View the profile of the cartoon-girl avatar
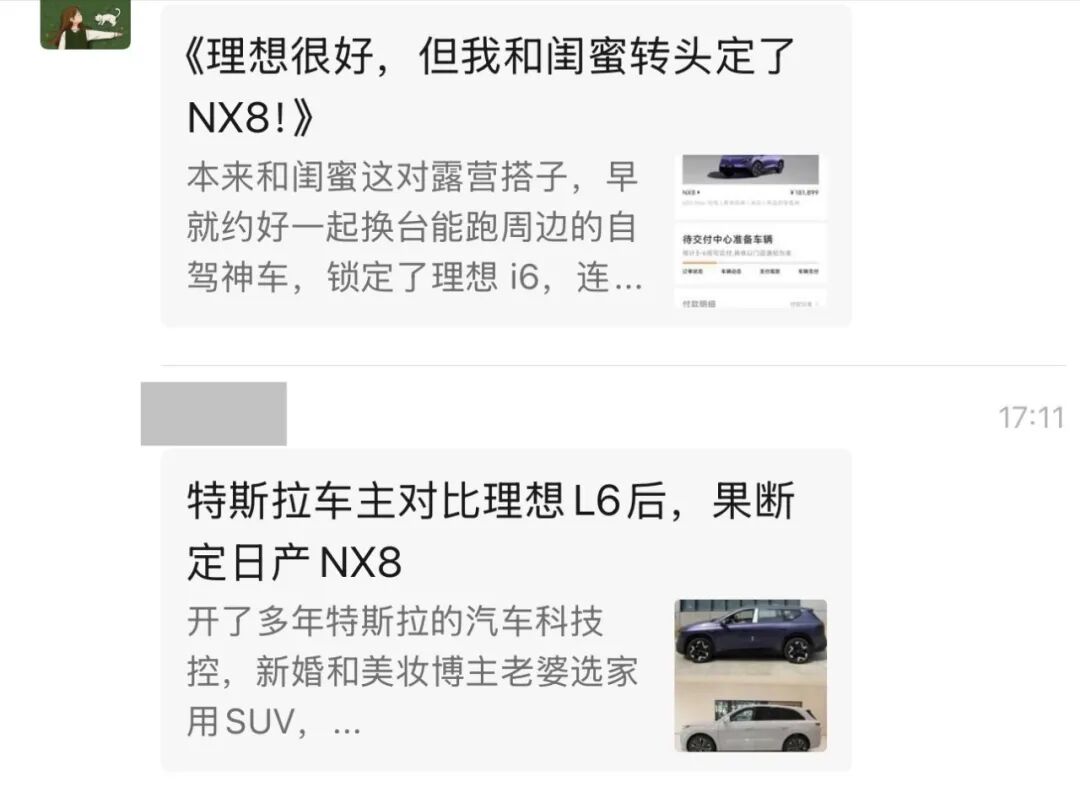1080x803 pixels. [x=85, y=24]
